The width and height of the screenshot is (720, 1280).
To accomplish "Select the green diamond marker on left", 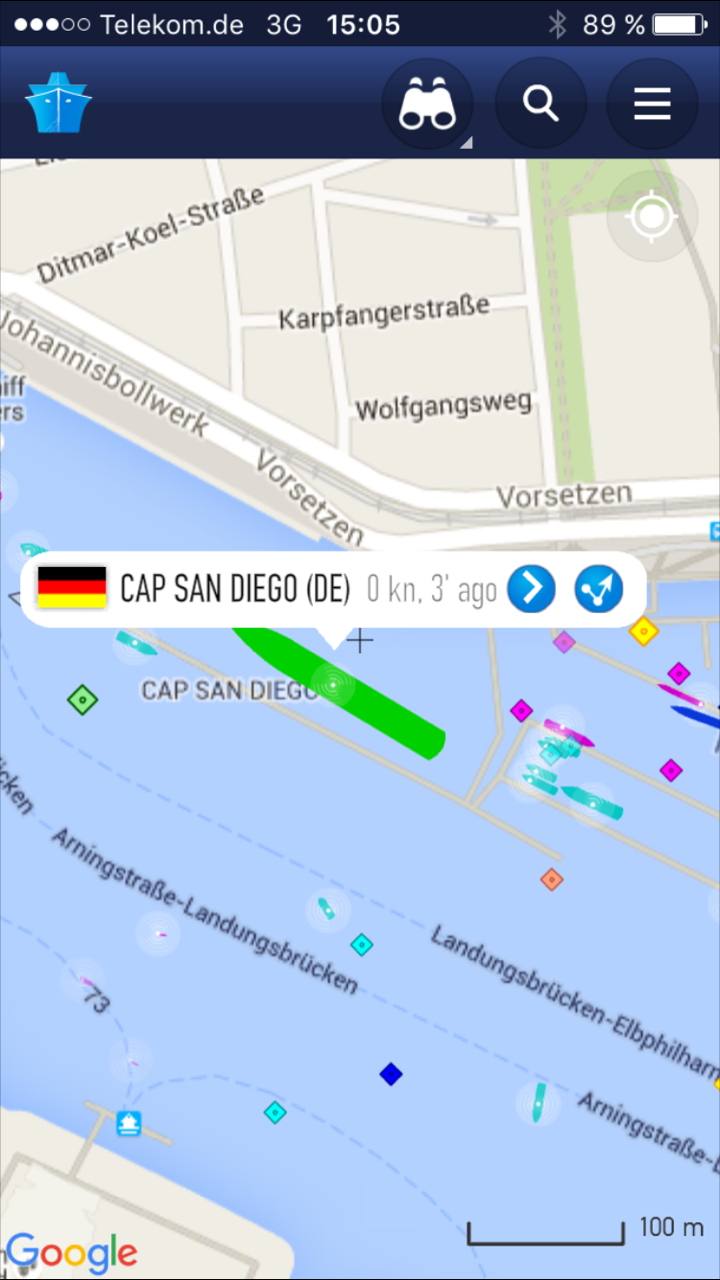I will click(83, 700).
